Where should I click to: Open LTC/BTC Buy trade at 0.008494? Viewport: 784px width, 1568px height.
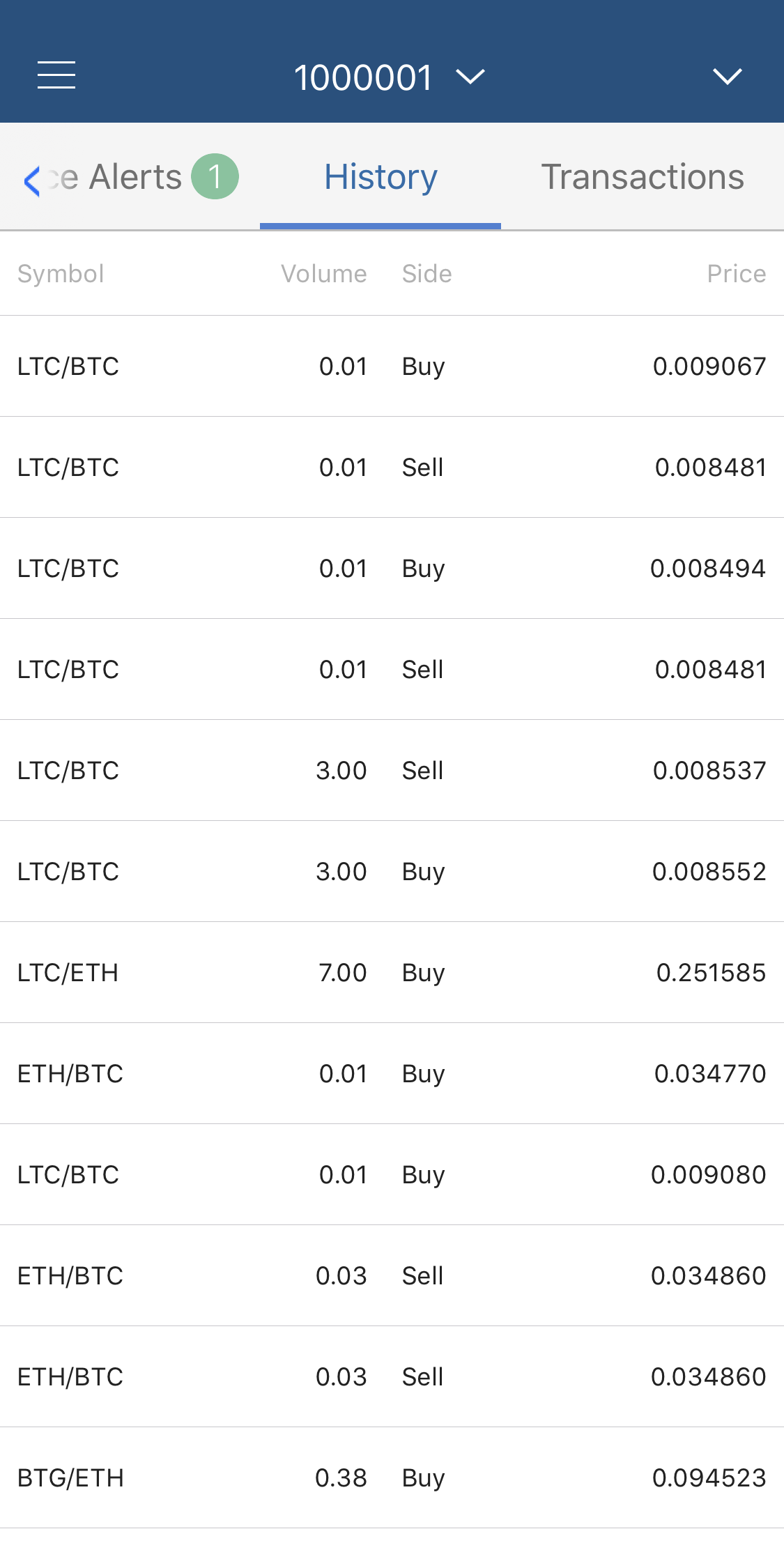coord(392,569)
